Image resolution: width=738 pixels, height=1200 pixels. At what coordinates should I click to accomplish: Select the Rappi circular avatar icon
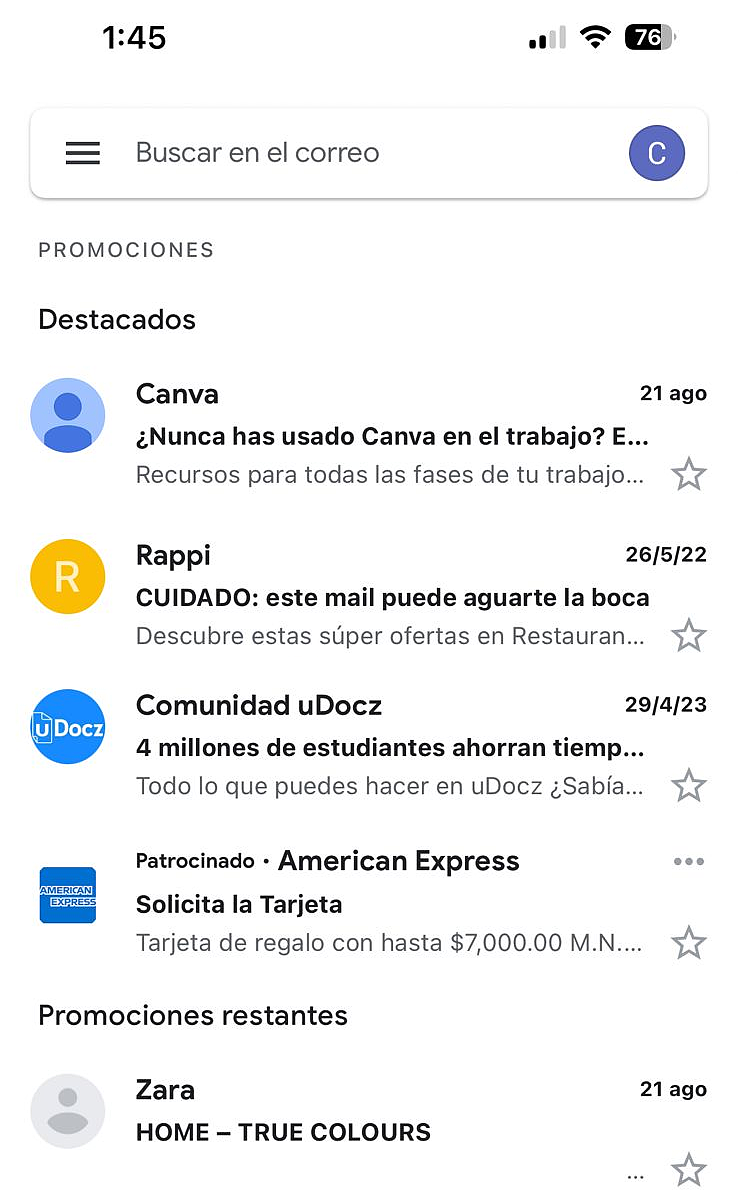(68, 576)
